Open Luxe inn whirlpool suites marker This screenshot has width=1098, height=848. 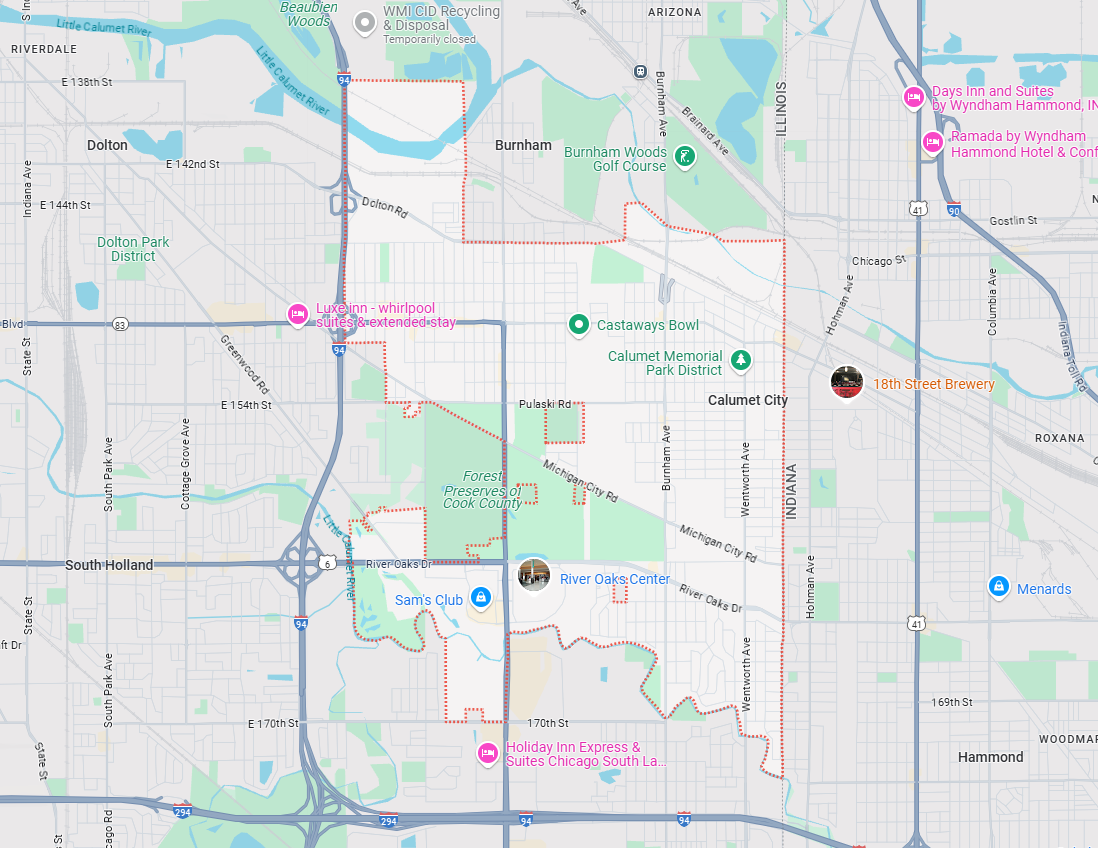click(x=297, y=314)
